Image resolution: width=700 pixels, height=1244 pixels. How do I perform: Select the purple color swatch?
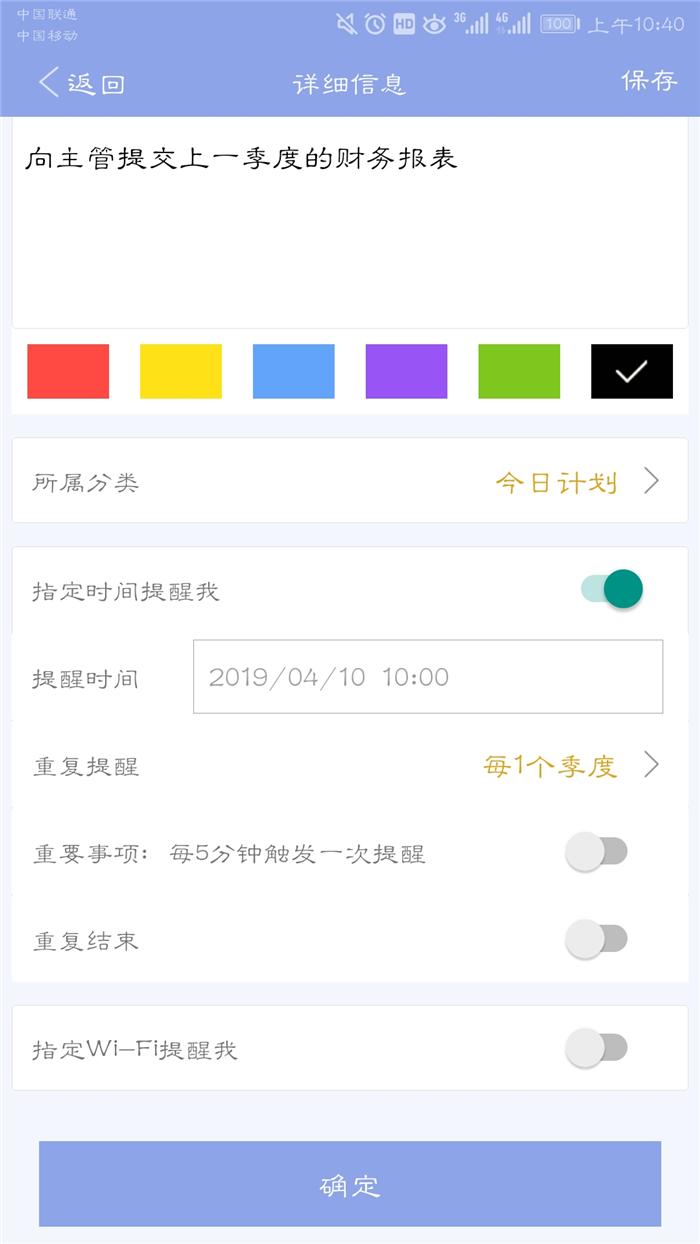[x=406, y=372]
